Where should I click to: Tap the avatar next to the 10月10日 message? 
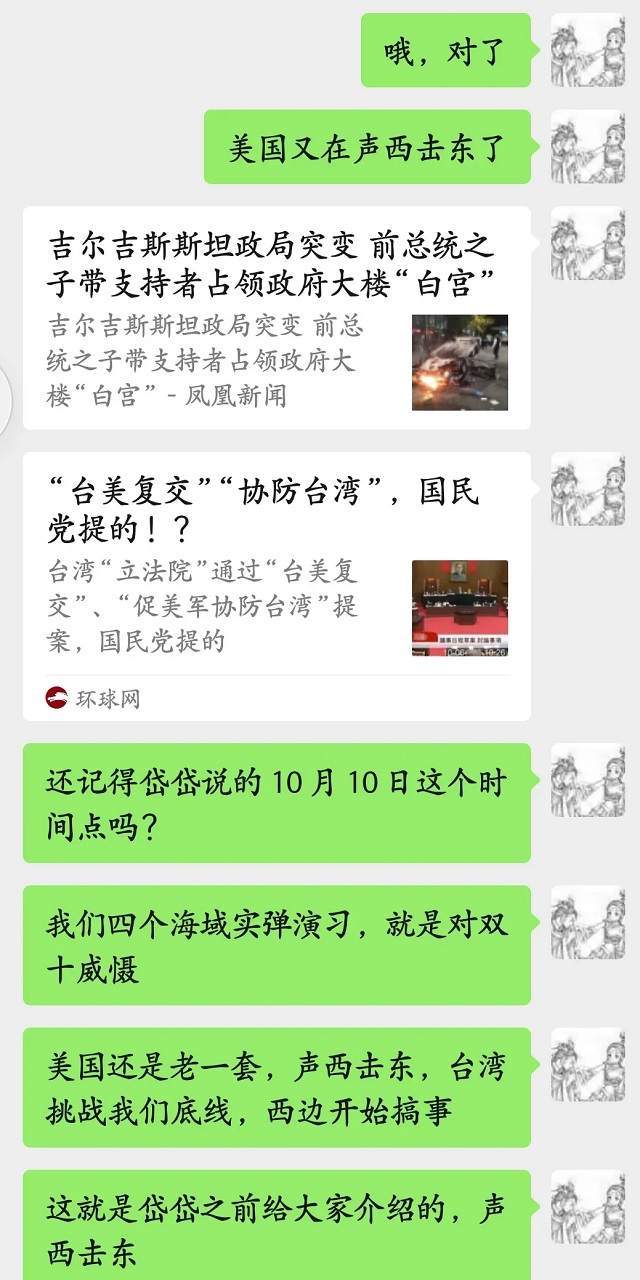(588, 781)
